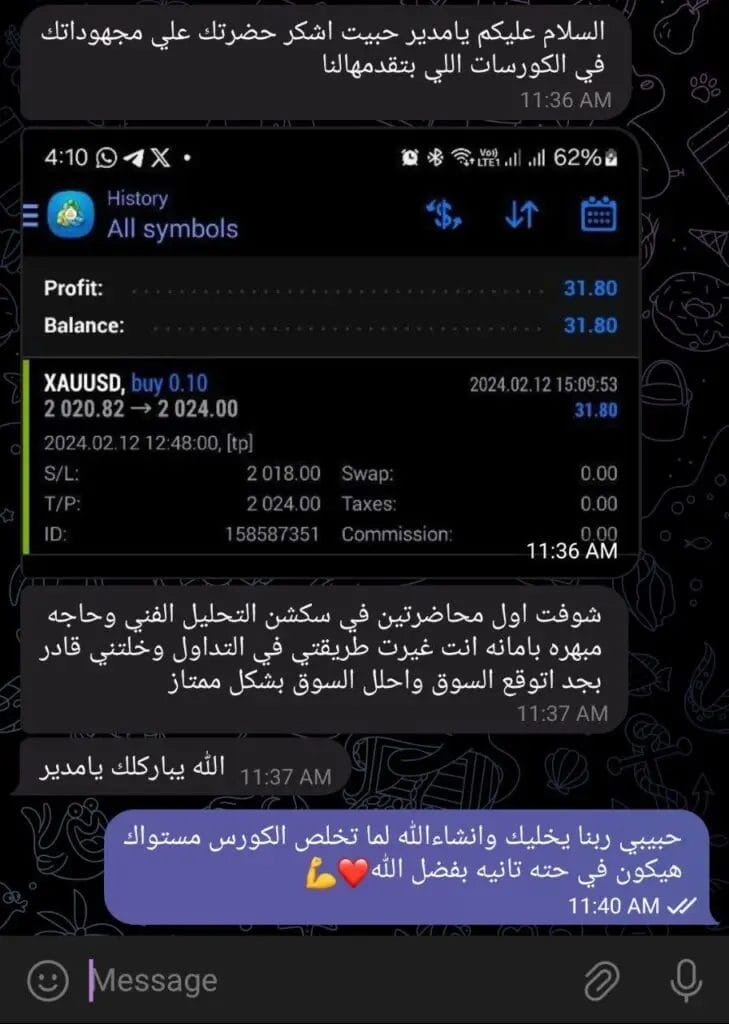Open the MetaTrader history screenshot image
Screen dimensions: 729x1024
[x=330, y=350]
